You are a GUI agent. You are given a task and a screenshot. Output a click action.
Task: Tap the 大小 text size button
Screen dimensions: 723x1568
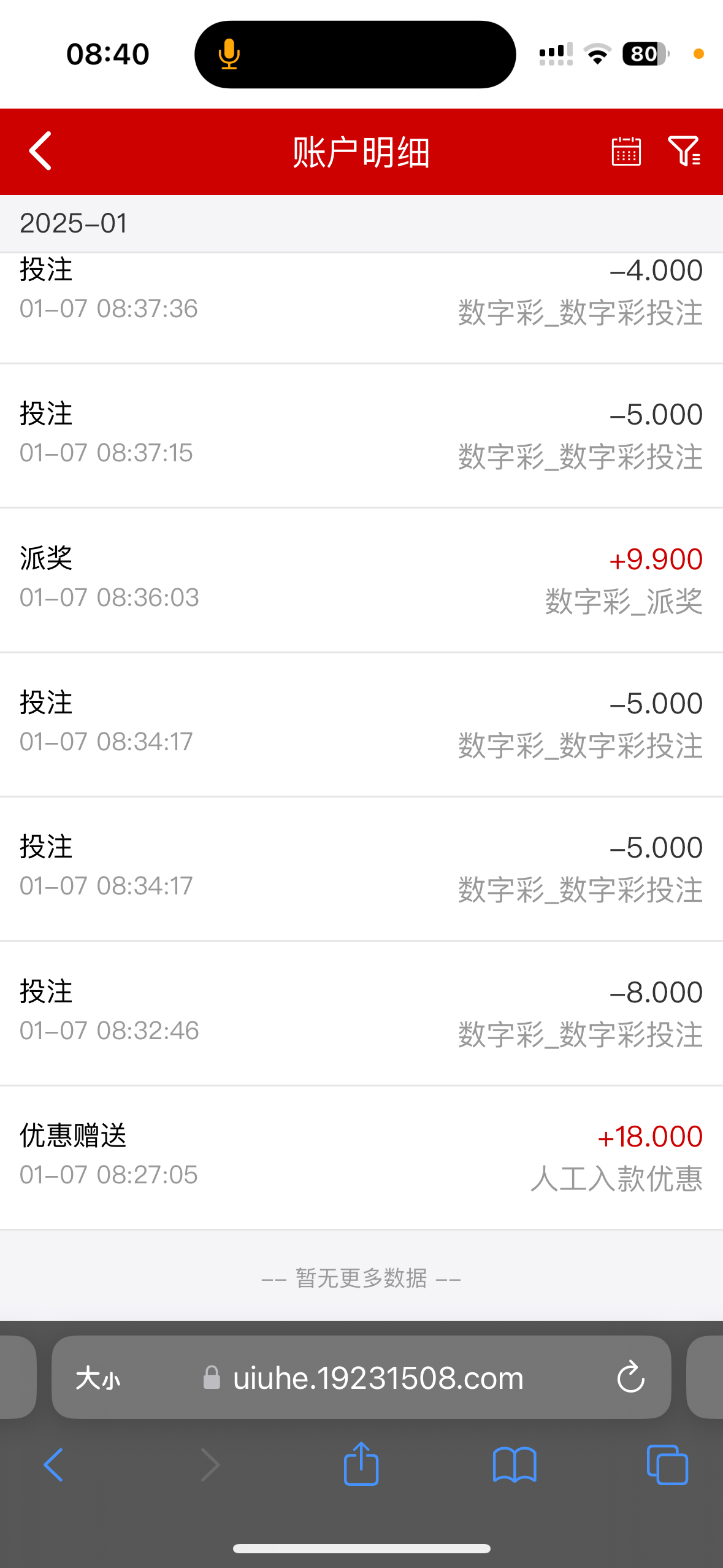click(x=98, y=1378)
